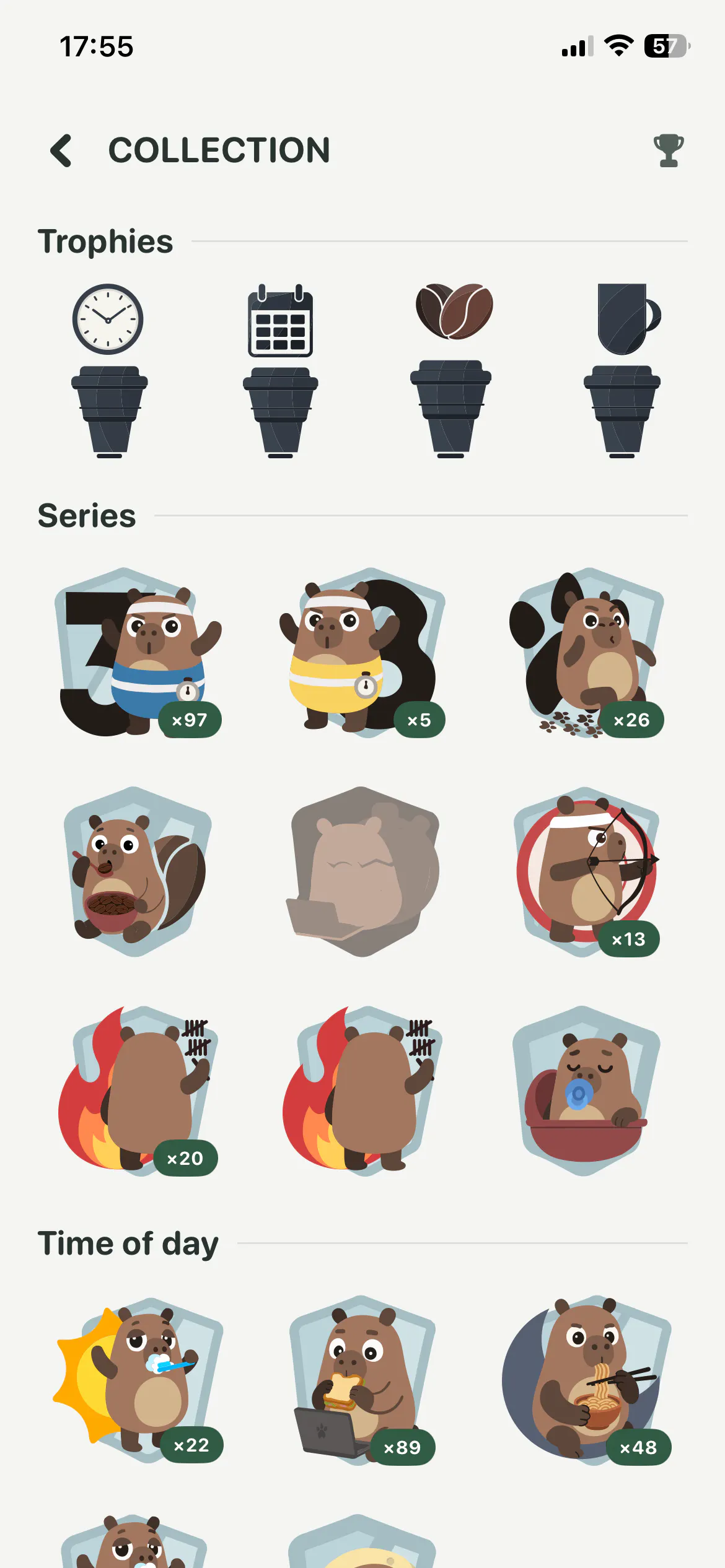This screenshot has width=725, height=1568.
Task: Open the mug trophy
Action: 623,370
